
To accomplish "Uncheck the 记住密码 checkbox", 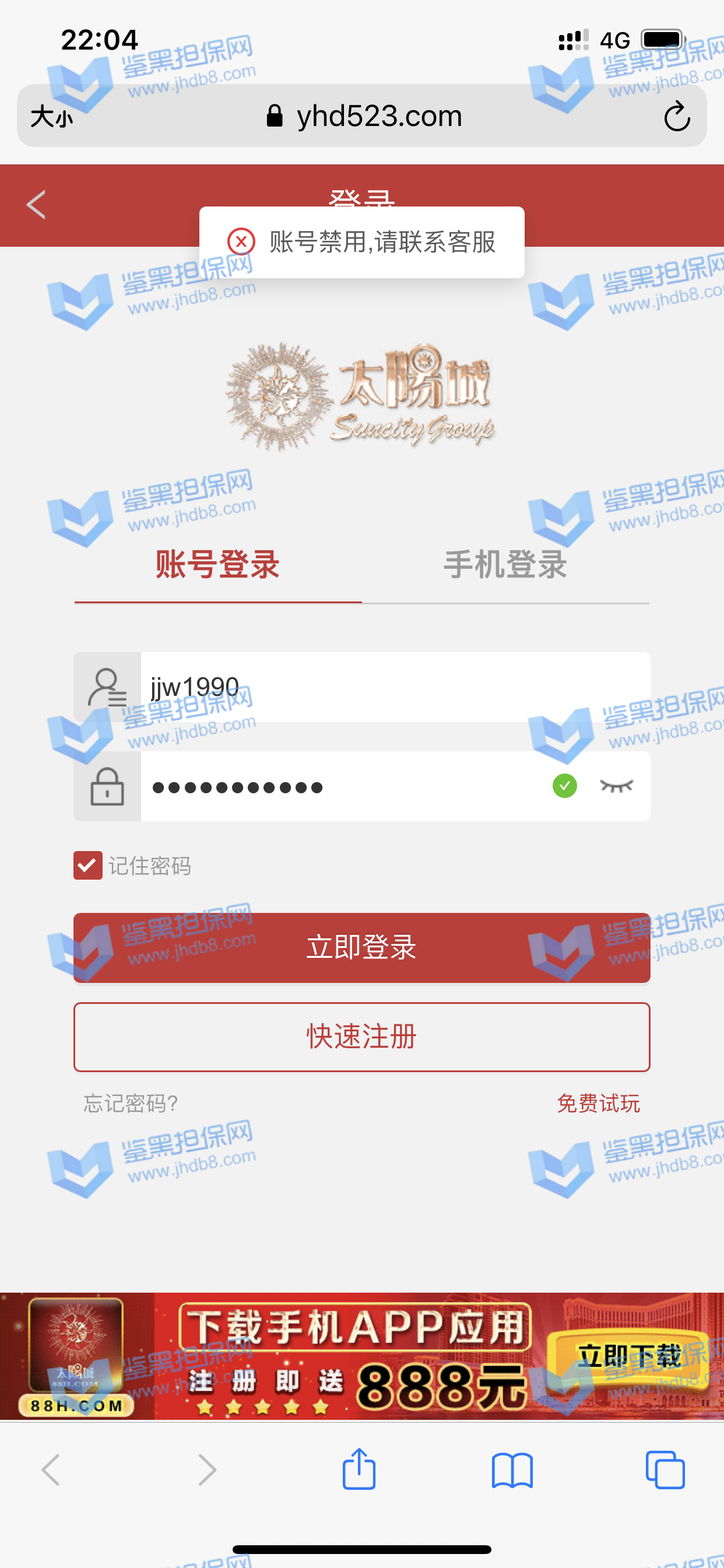I will coord(88,865).
